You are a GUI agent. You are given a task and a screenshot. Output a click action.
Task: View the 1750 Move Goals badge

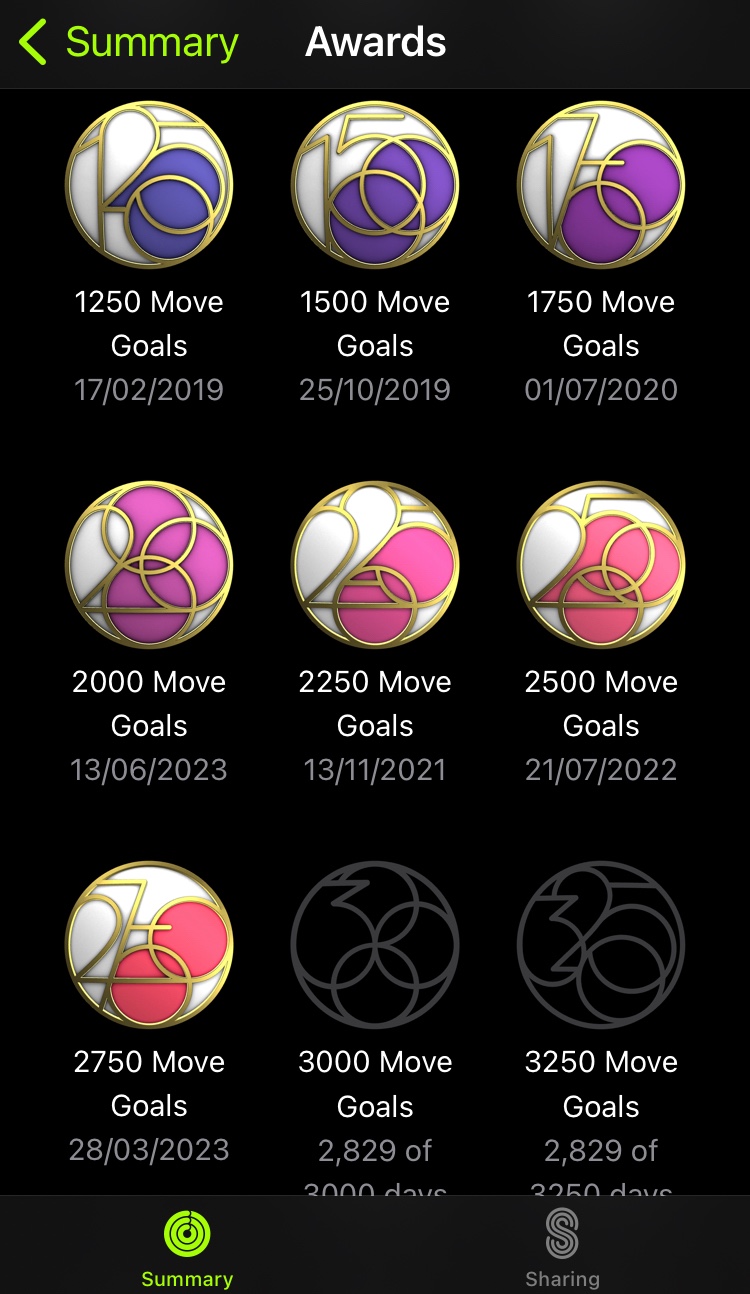[601, 185]
